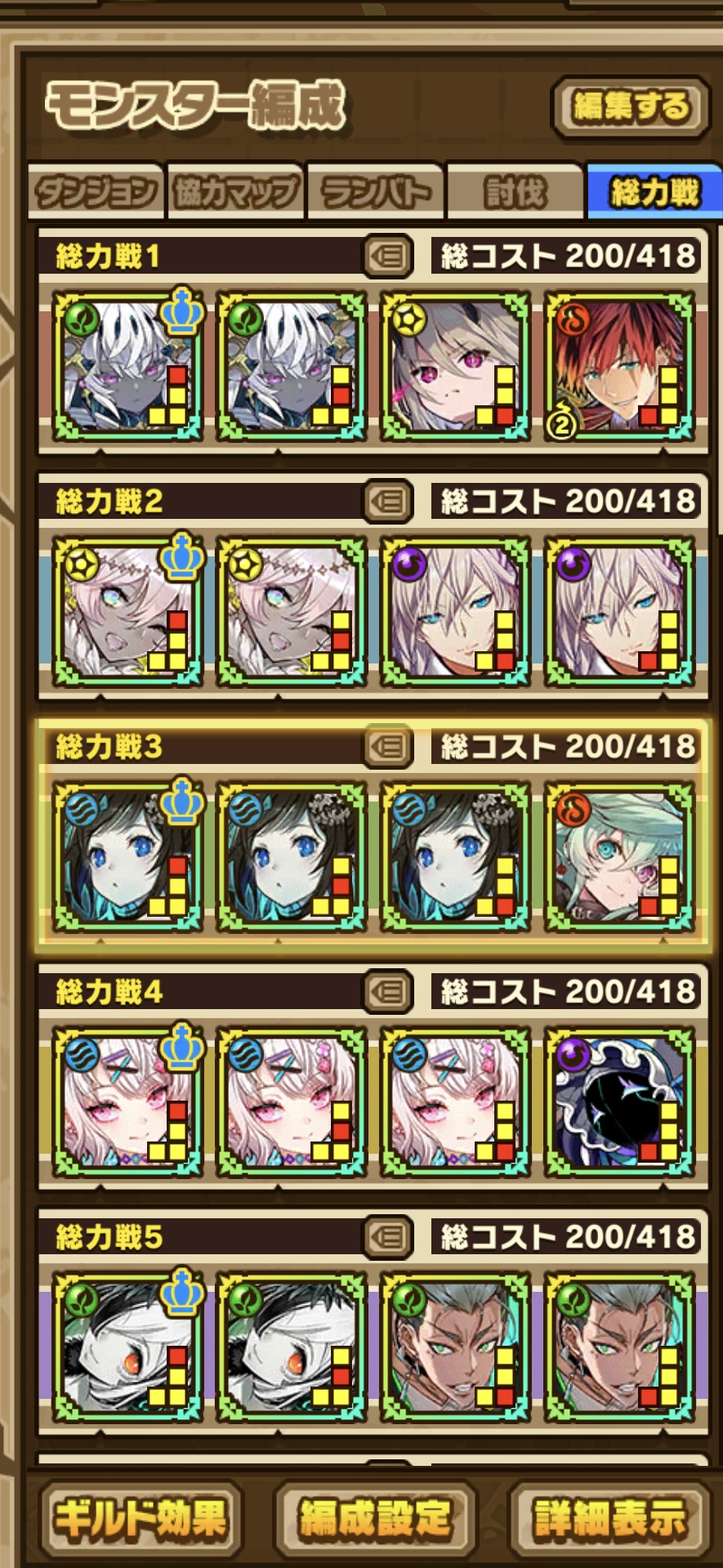This screenshot has height=1568, width=723.
Task: Open the list icon beside 総力戦2
Action: click(388, 501)
